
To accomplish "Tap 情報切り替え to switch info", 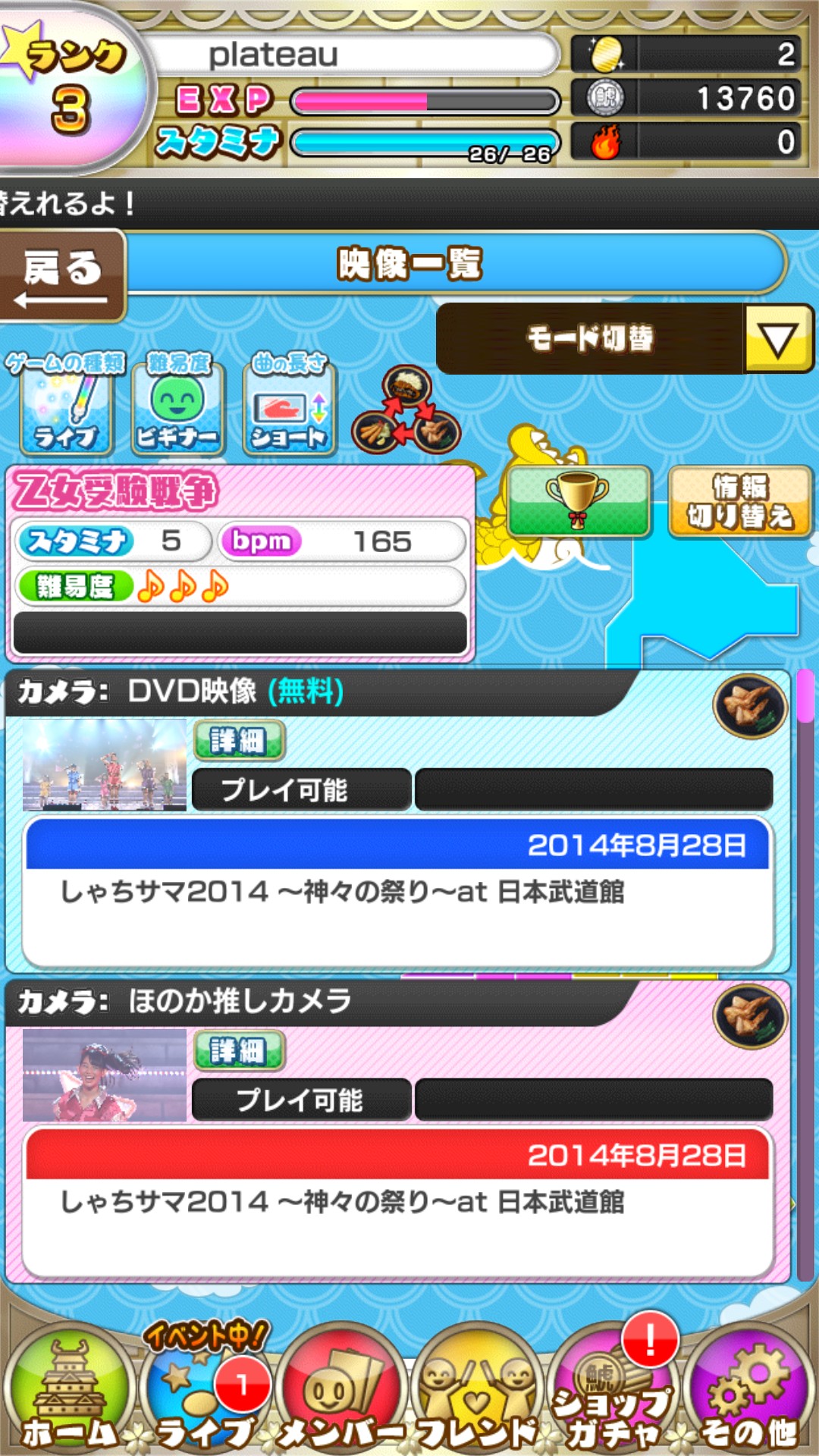I will tap(739, 501).
